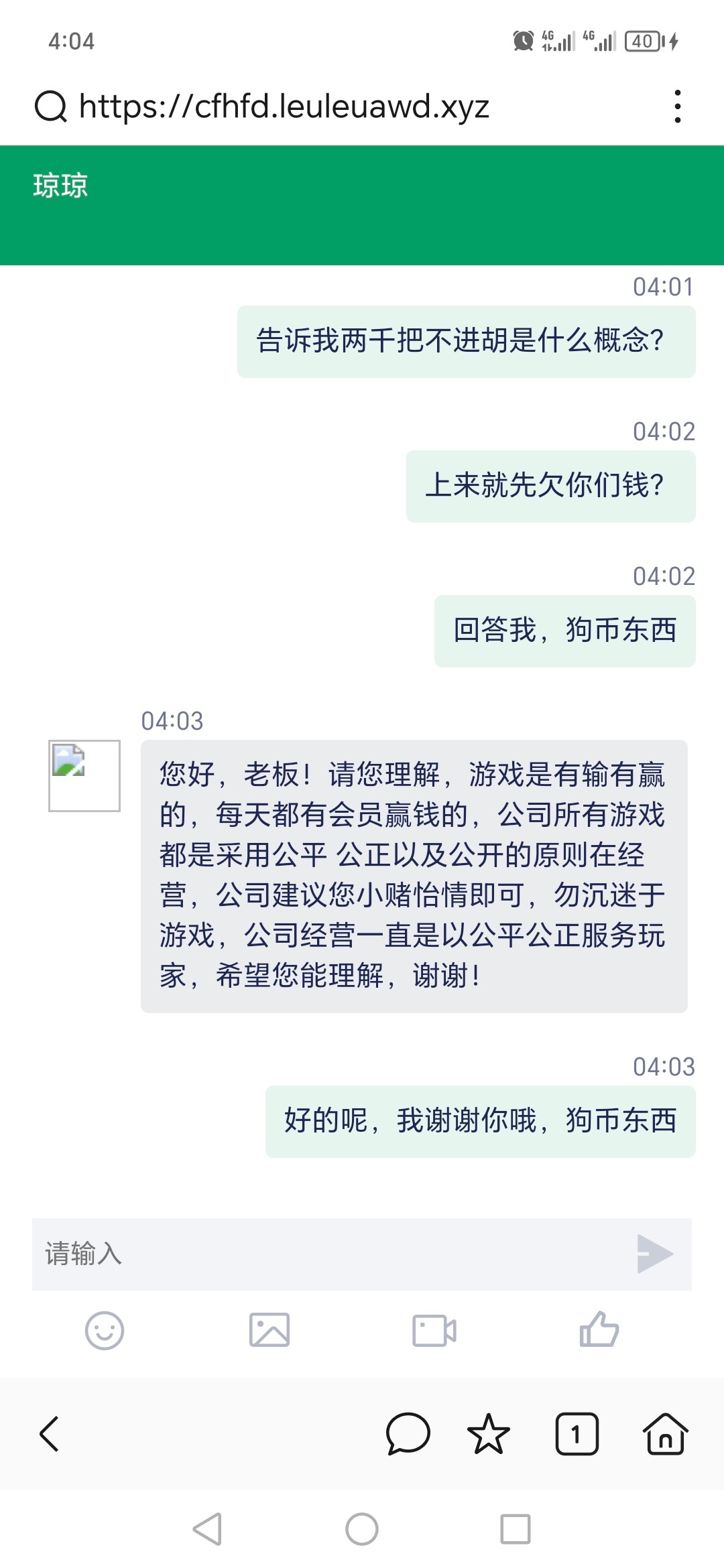Send the typed chat message
The image size is (724, 1568).
(655, 1254)
